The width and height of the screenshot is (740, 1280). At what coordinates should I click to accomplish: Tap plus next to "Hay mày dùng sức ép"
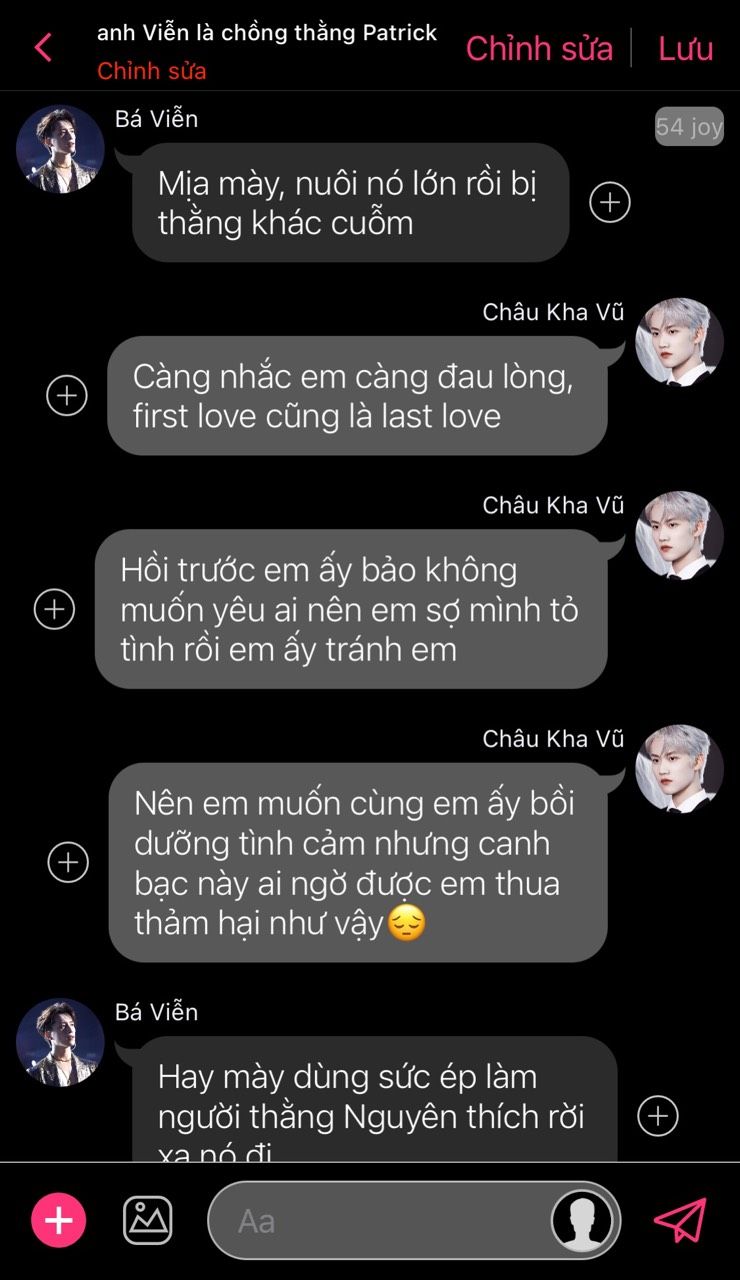tap(658, 1116)
